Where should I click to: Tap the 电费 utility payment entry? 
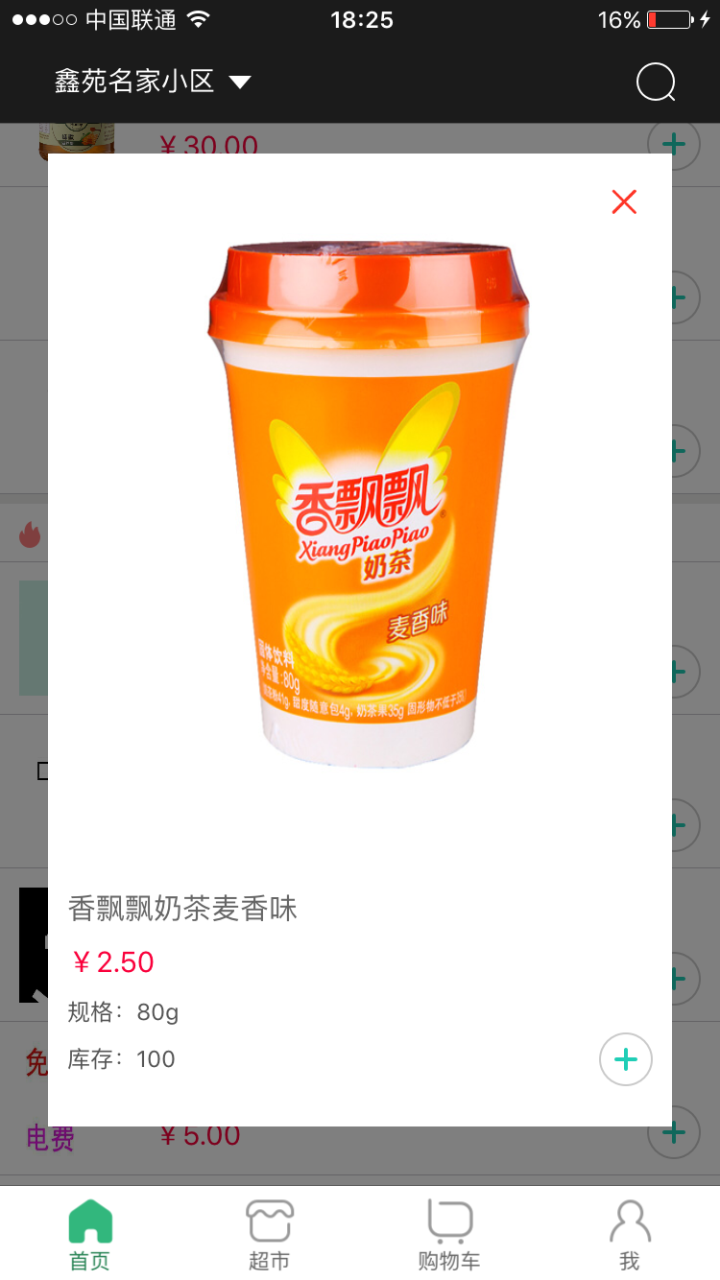(50, 1134)
